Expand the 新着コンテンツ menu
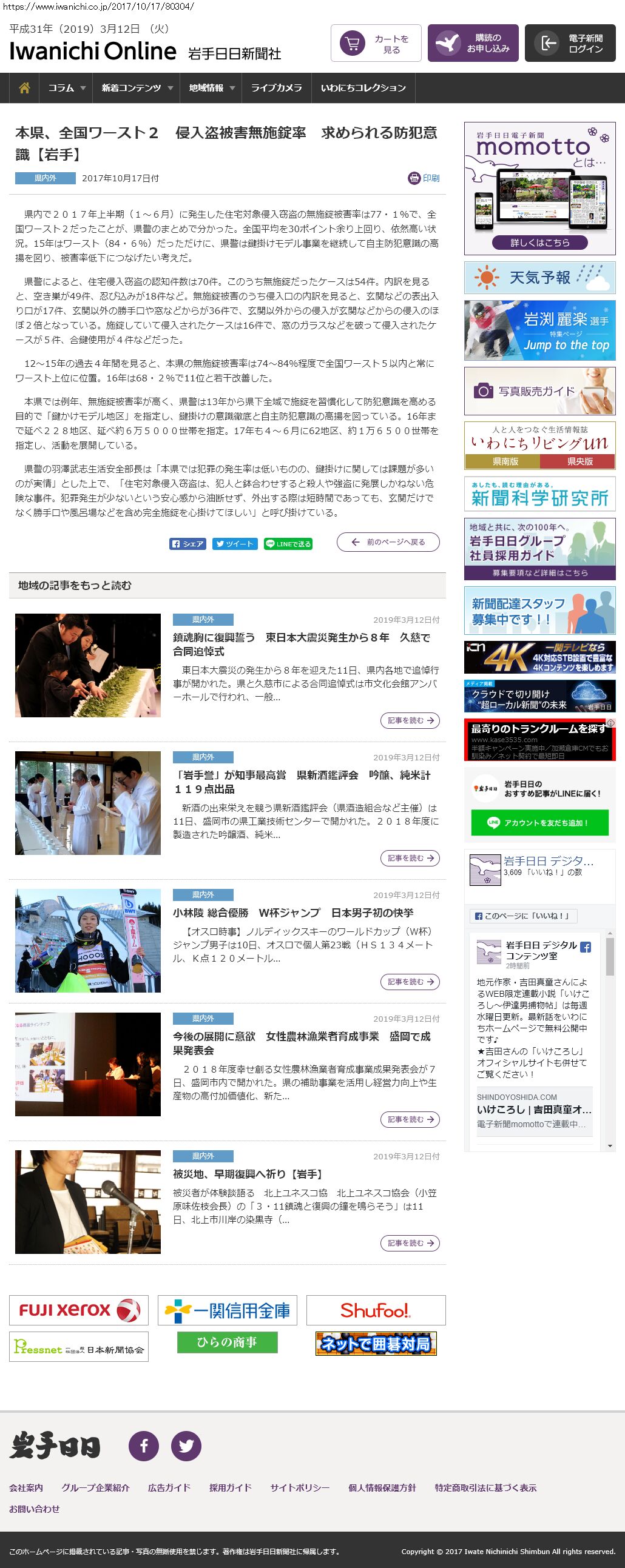The image size is (625, 1568). 137,89
